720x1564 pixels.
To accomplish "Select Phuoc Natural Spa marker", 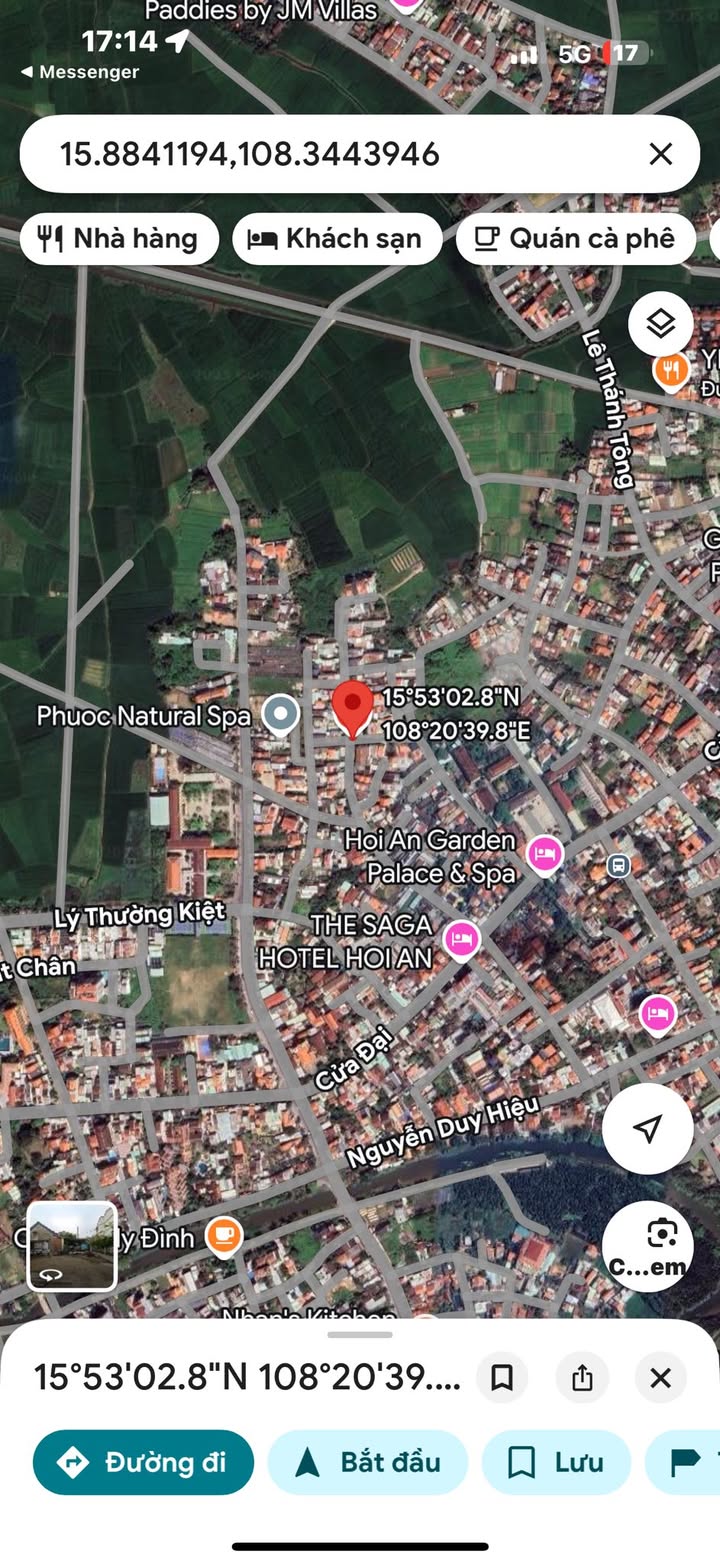I will (x=280, y=715).
